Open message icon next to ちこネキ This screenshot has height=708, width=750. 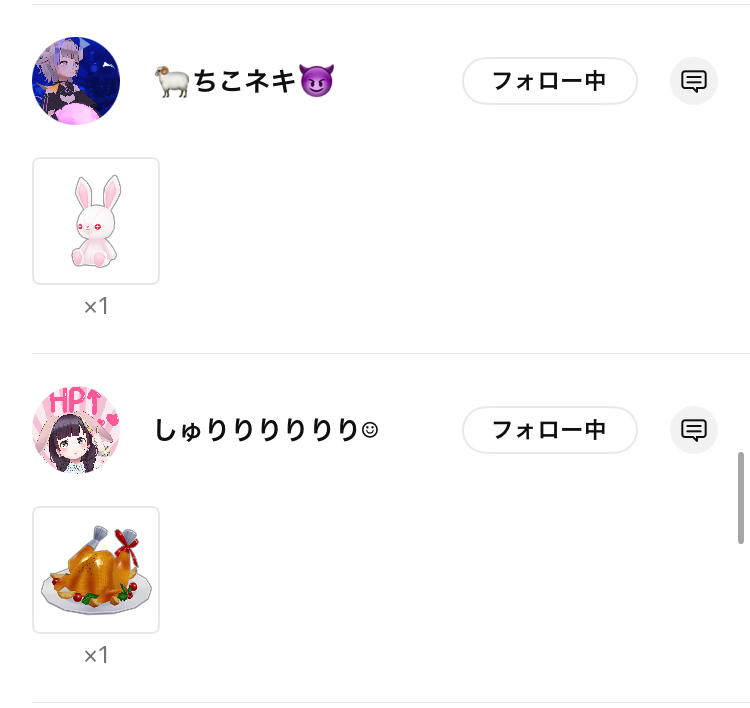point(694,81)
